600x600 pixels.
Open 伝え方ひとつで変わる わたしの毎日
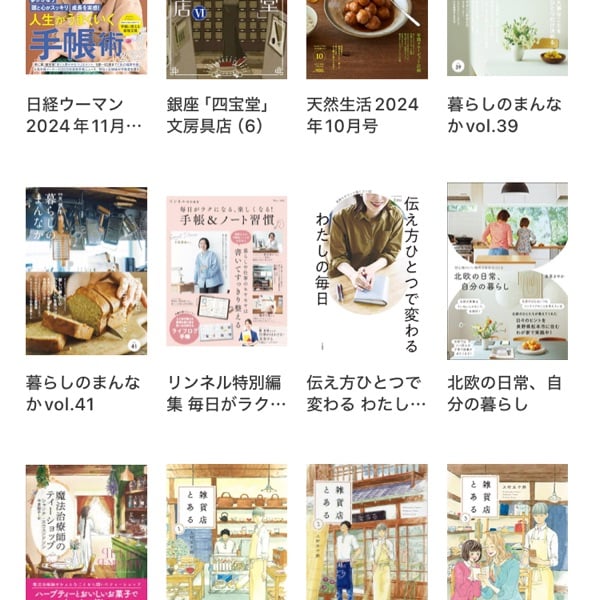(367, 270)
